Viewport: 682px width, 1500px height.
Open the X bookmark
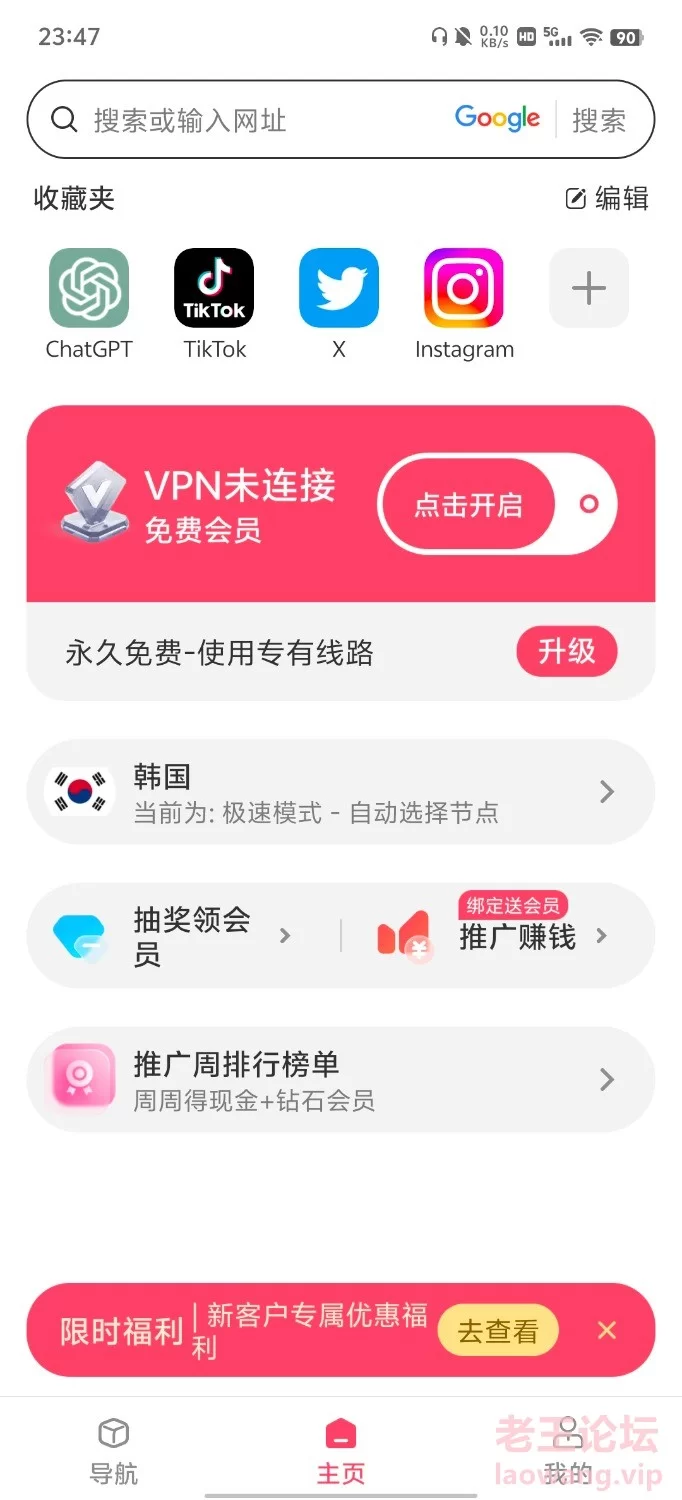click(x=339, y=304)
